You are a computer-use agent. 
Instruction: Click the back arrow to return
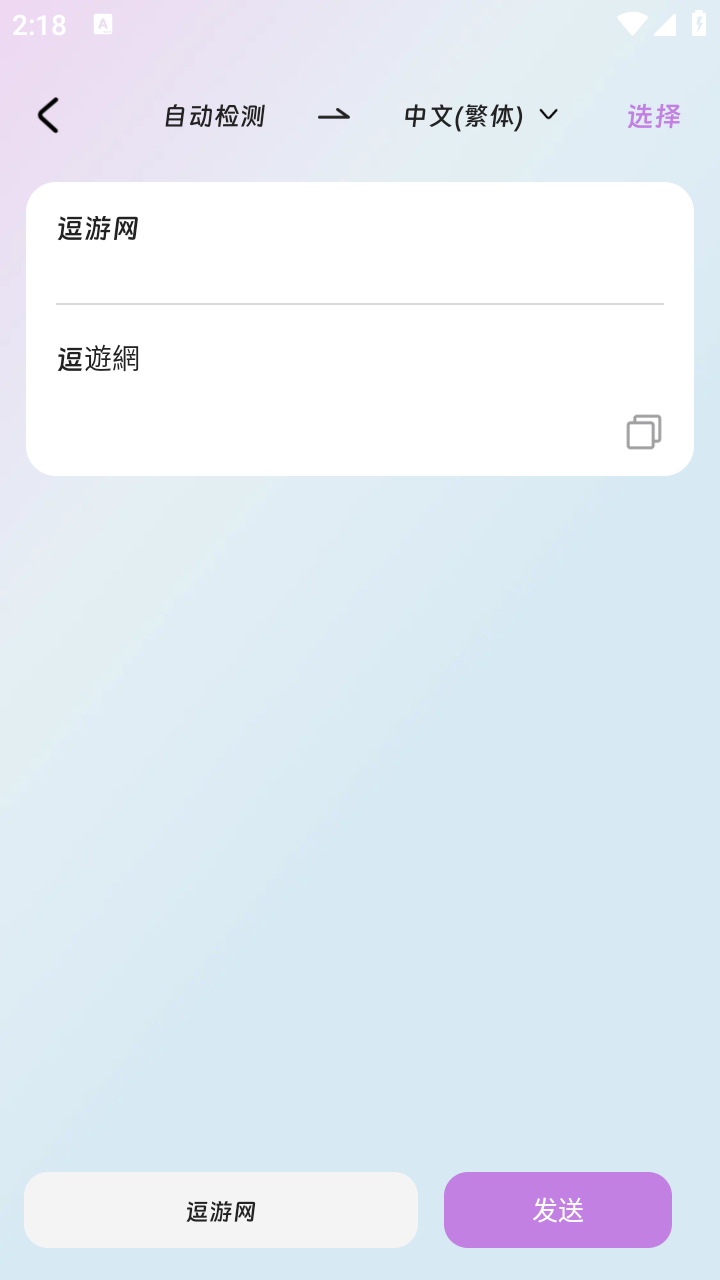(47, 115)
